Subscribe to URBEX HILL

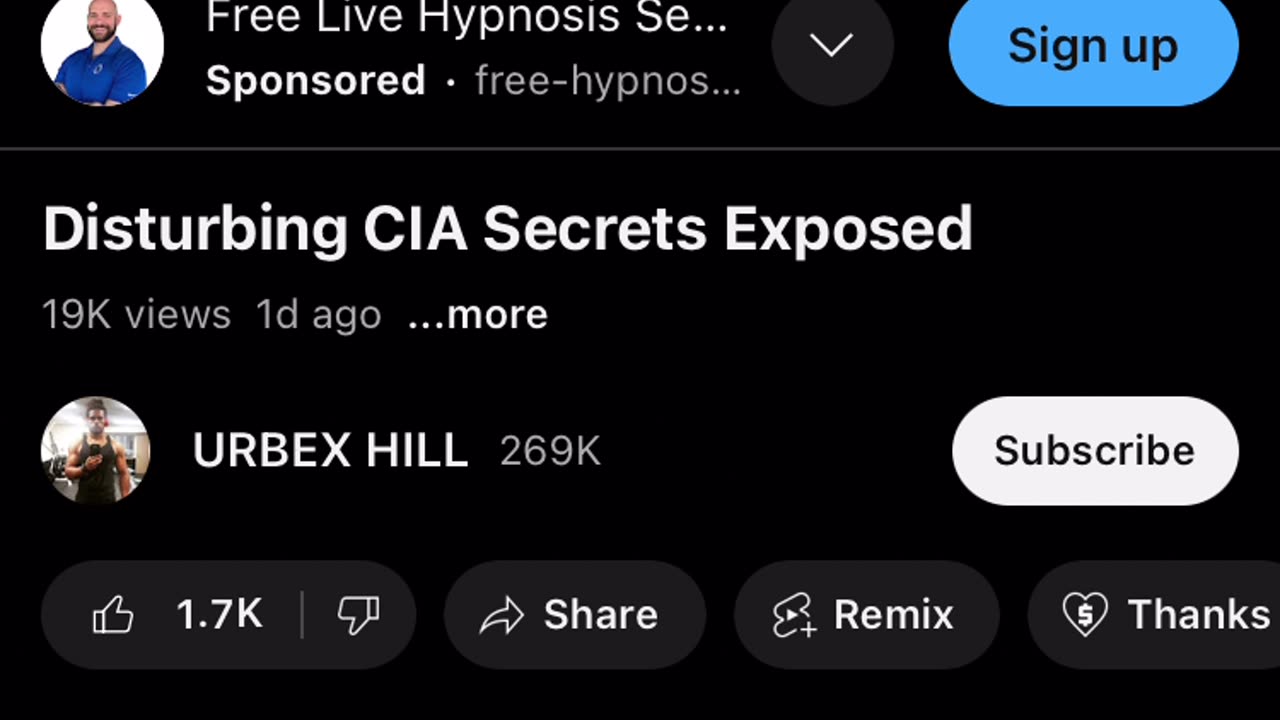pyautogui.click(x=1094, y=450)
